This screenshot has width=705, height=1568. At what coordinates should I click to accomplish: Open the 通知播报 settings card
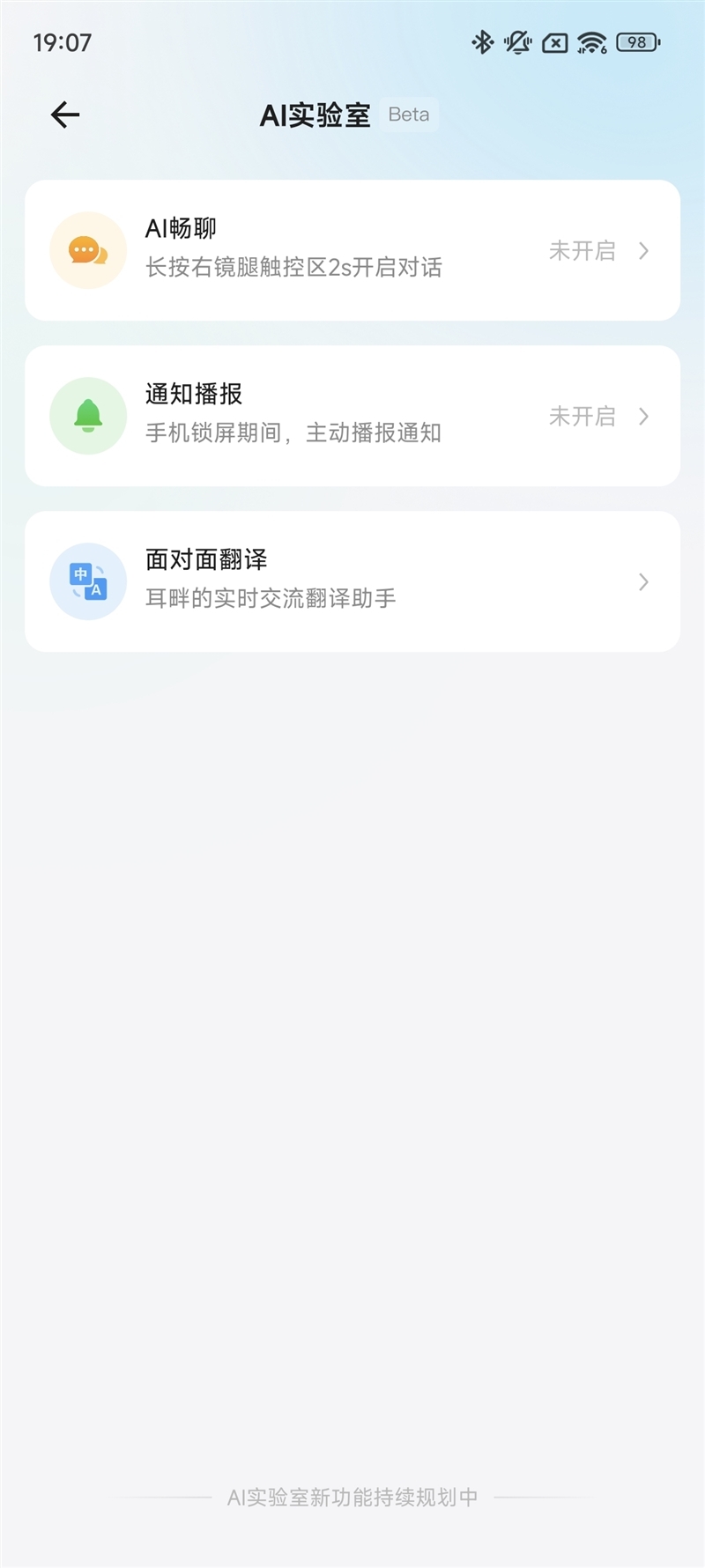(352, 416)
